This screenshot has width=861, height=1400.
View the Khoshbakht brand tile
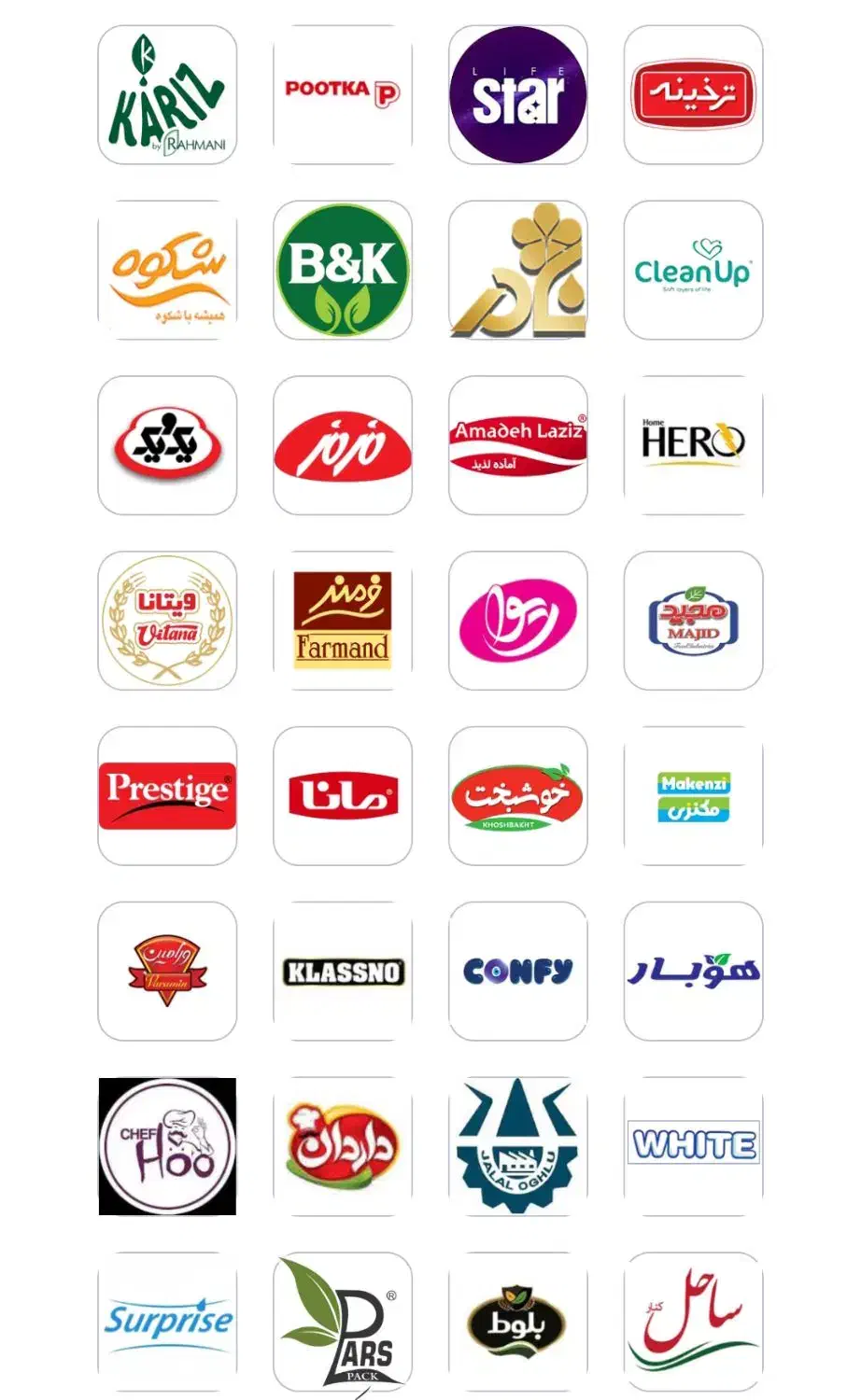518,796
